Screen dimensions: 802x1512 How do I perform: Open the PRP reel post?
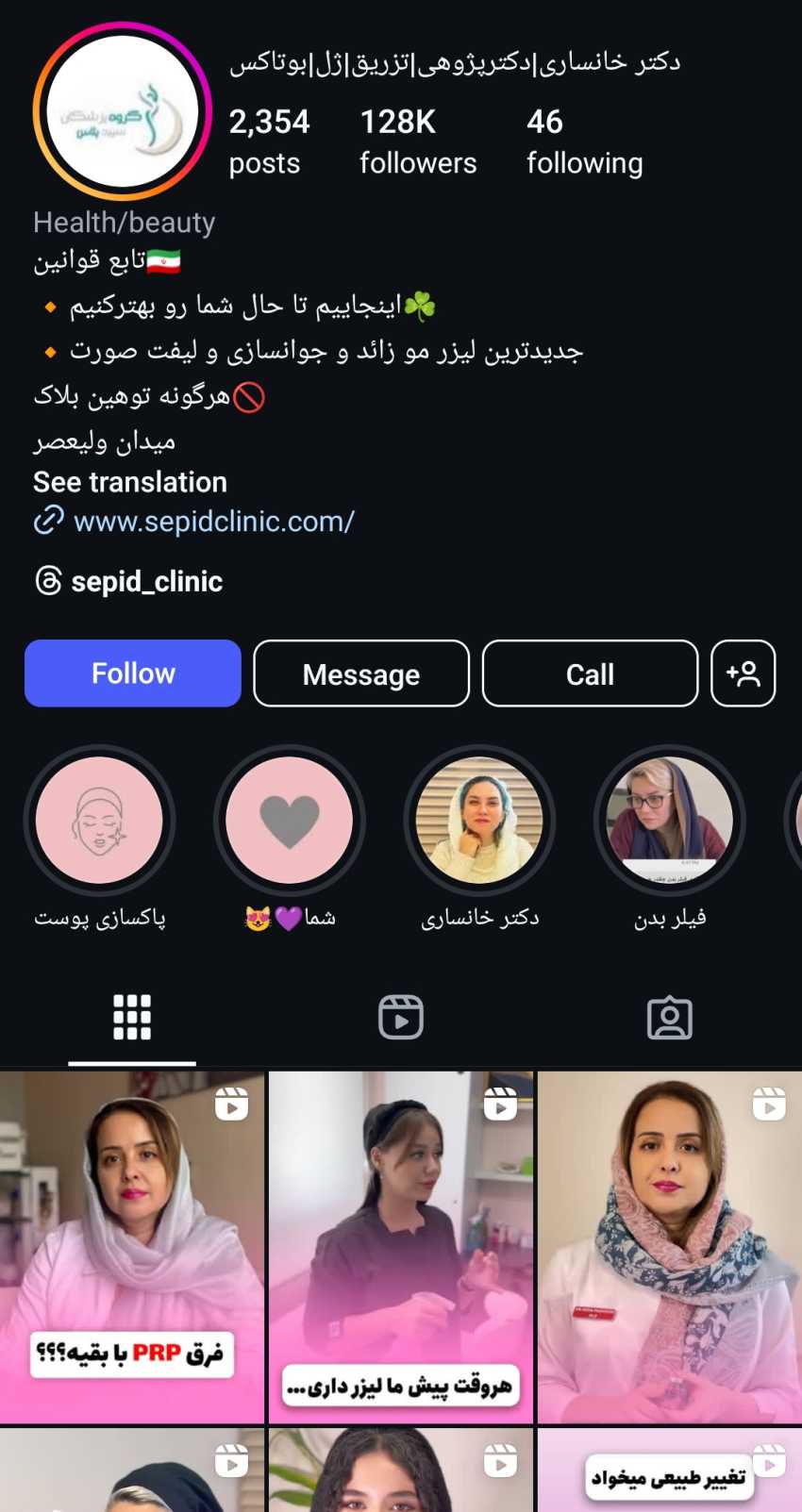tap(132, 1247)
